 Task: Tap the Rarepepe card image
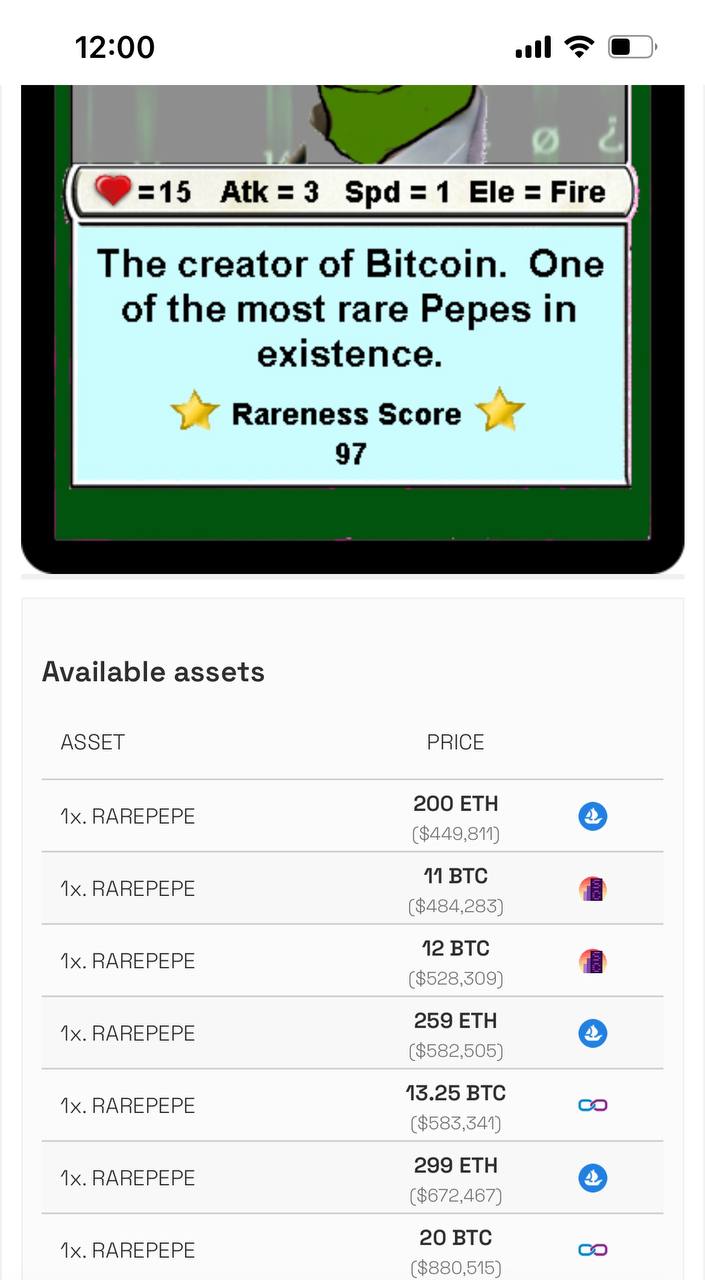[352, 329]
